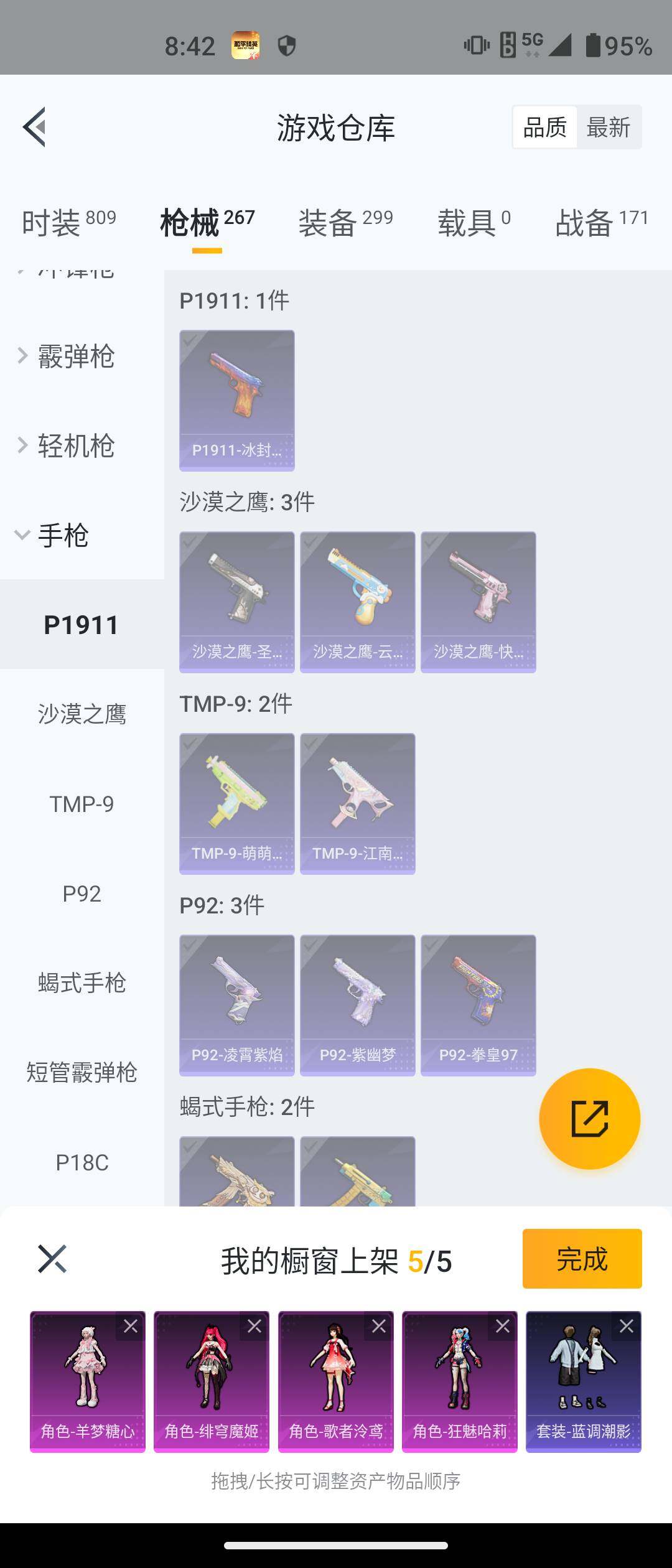The image size is (672, 1568).
Task: Switch to the 战备 tab
Action: coord(601,223)
